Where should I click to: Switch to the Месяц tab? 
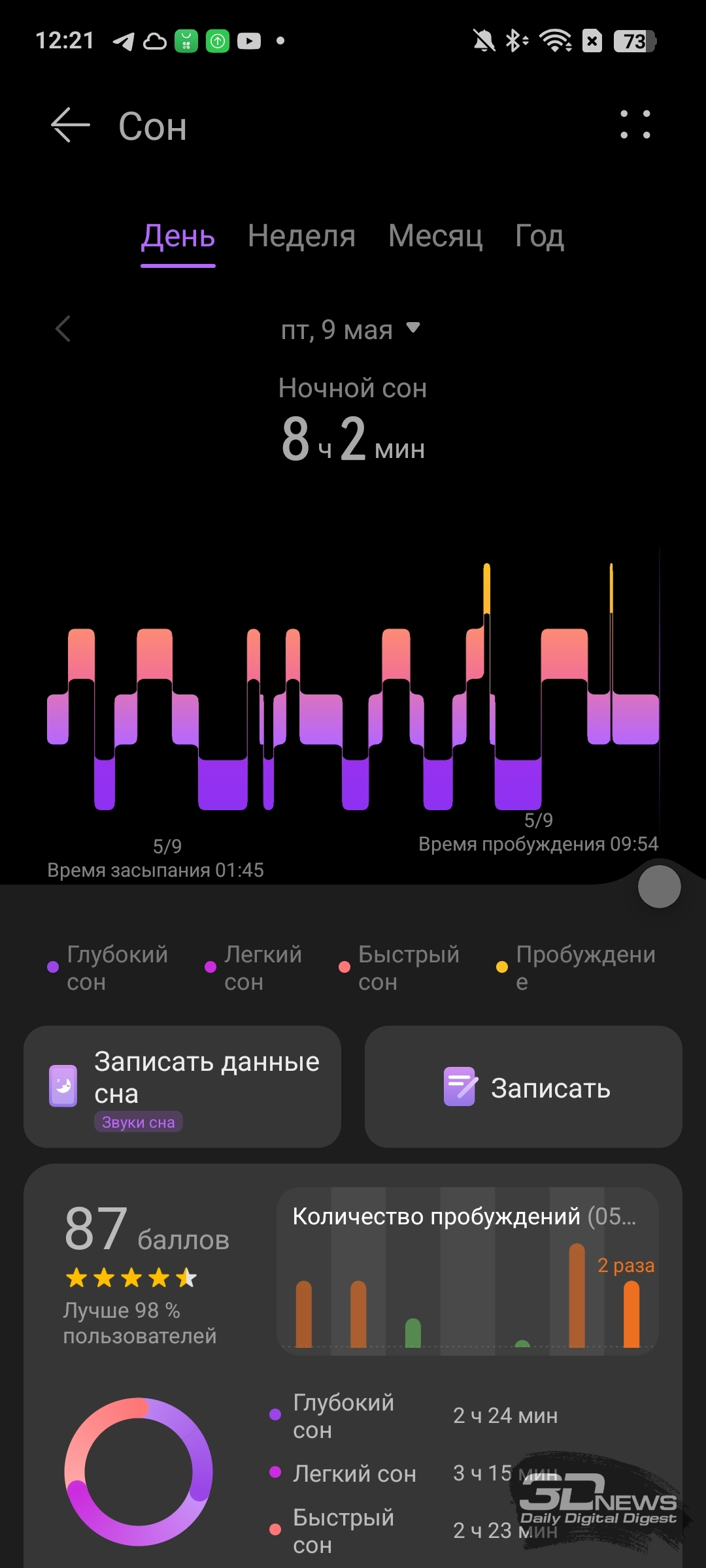click(435, 236)
